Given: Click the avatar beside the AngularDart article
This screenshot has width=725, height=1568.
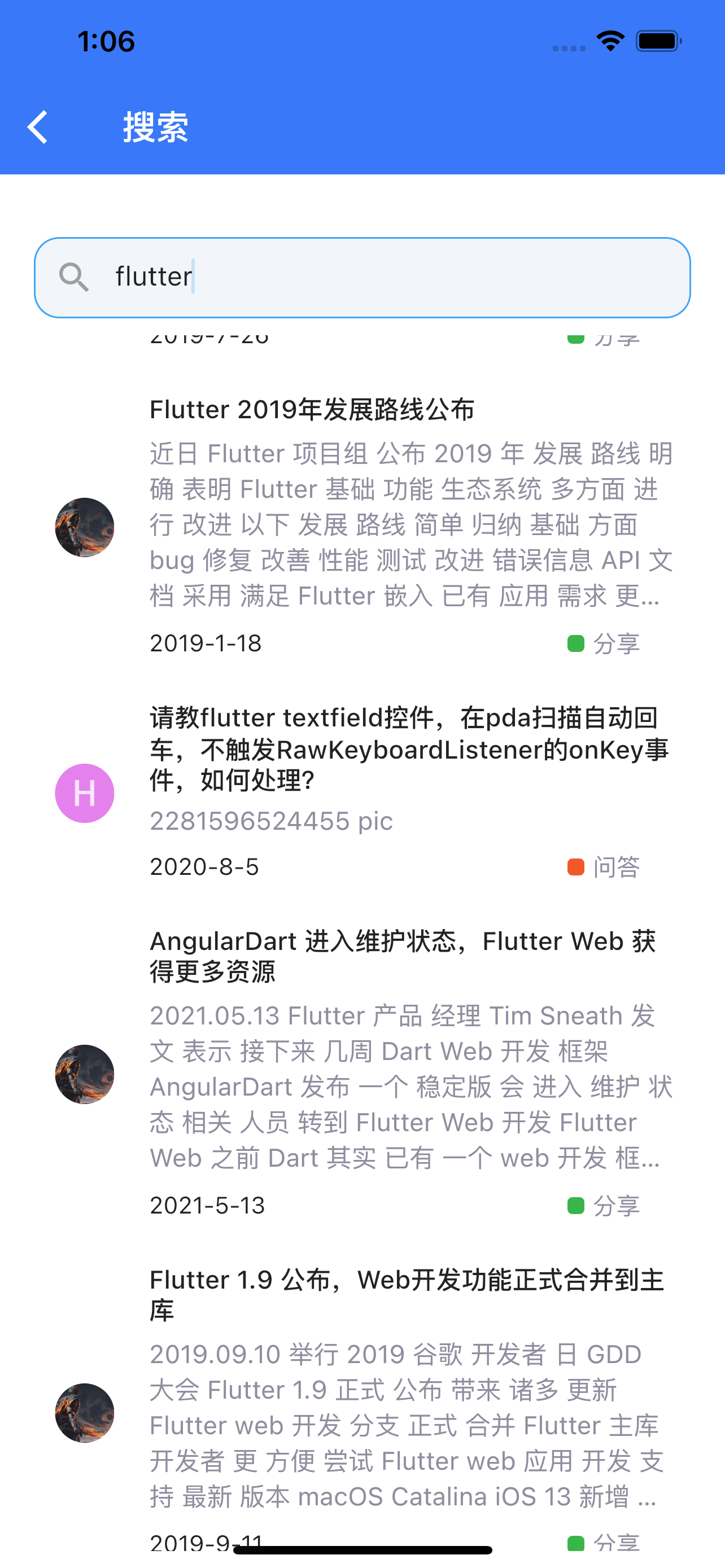Looking at the screenshot, I should click(84, 1073).
